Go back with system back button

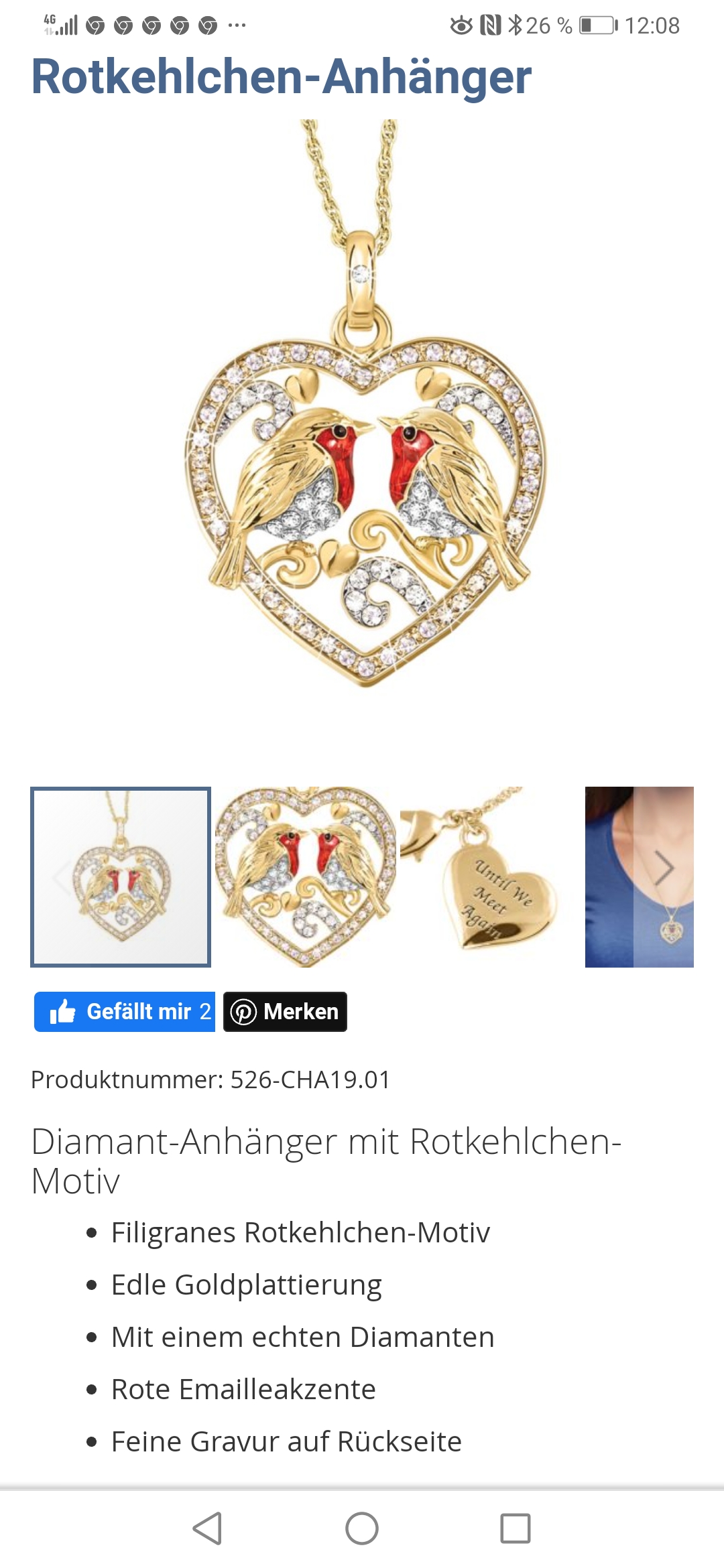tap(208, 1528)
